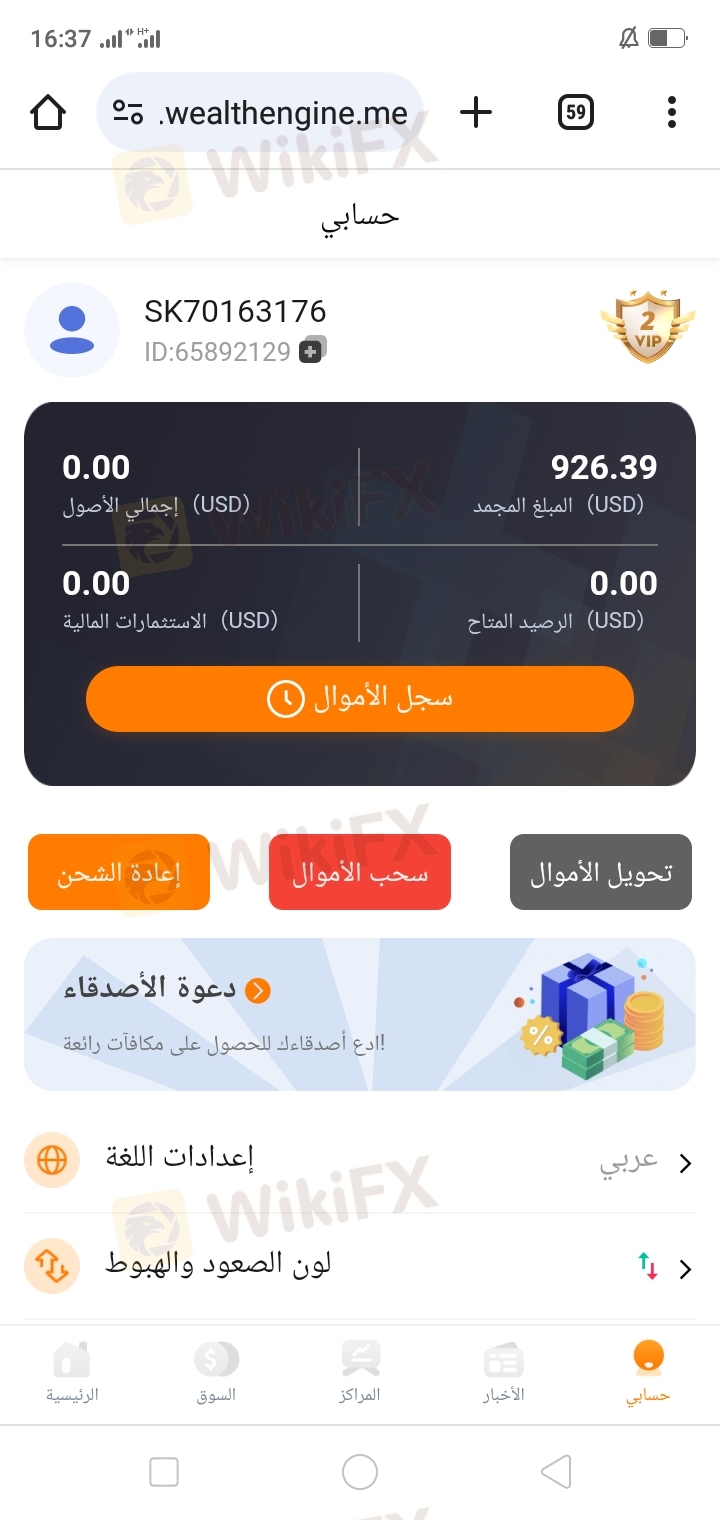Go back with the system back button

556,1471
